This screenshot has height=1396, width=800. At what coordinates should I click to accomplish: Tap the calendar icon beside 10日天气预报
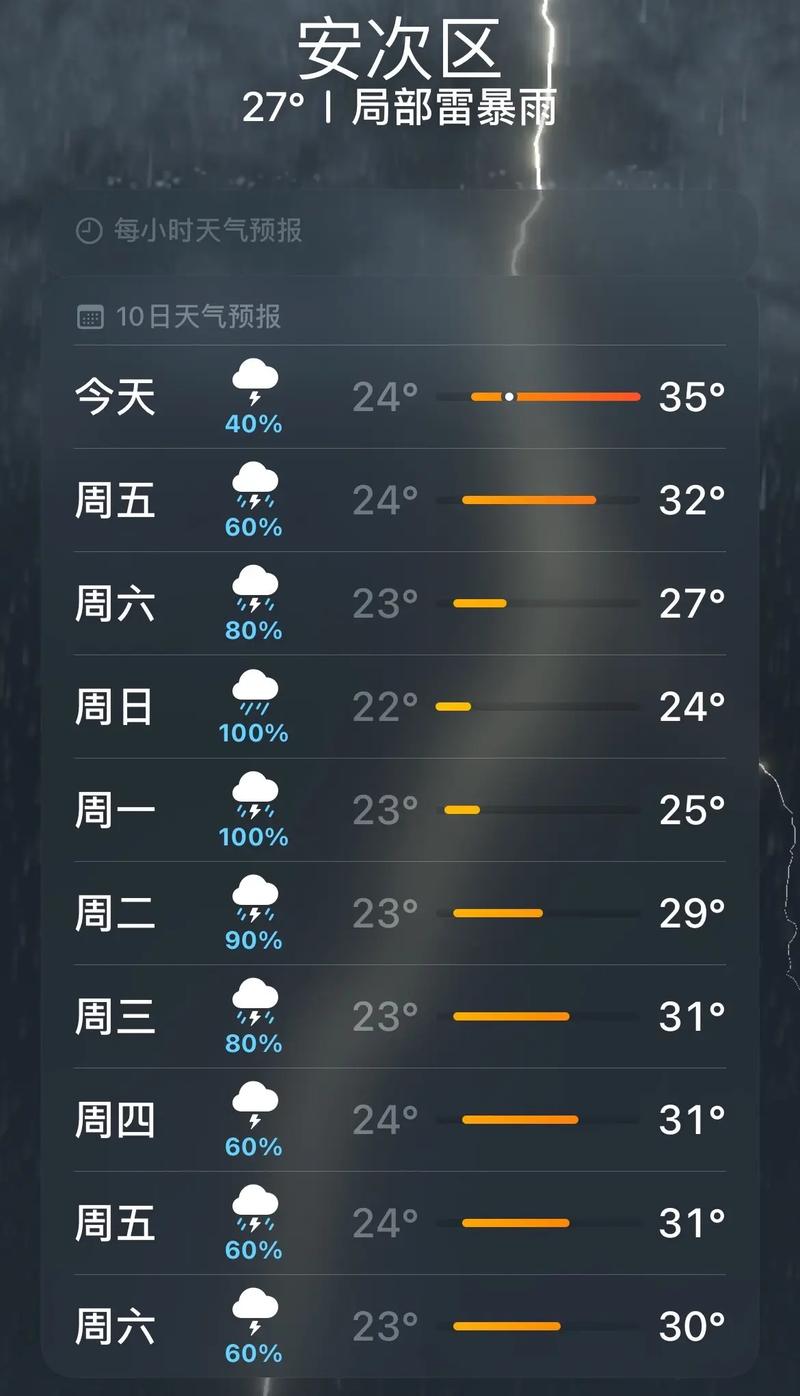pos(91,316)
